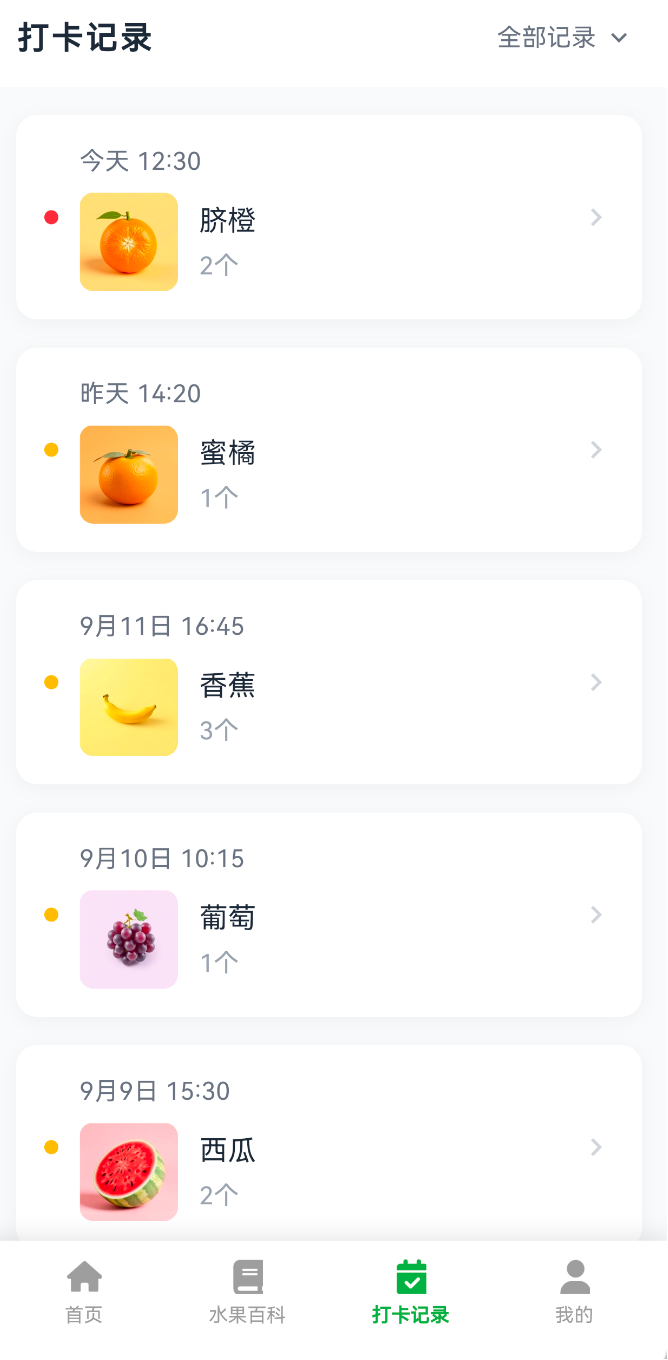Go to the 水果百科 tab
Screen dimensions: 668x1360
coord(247,1292)
